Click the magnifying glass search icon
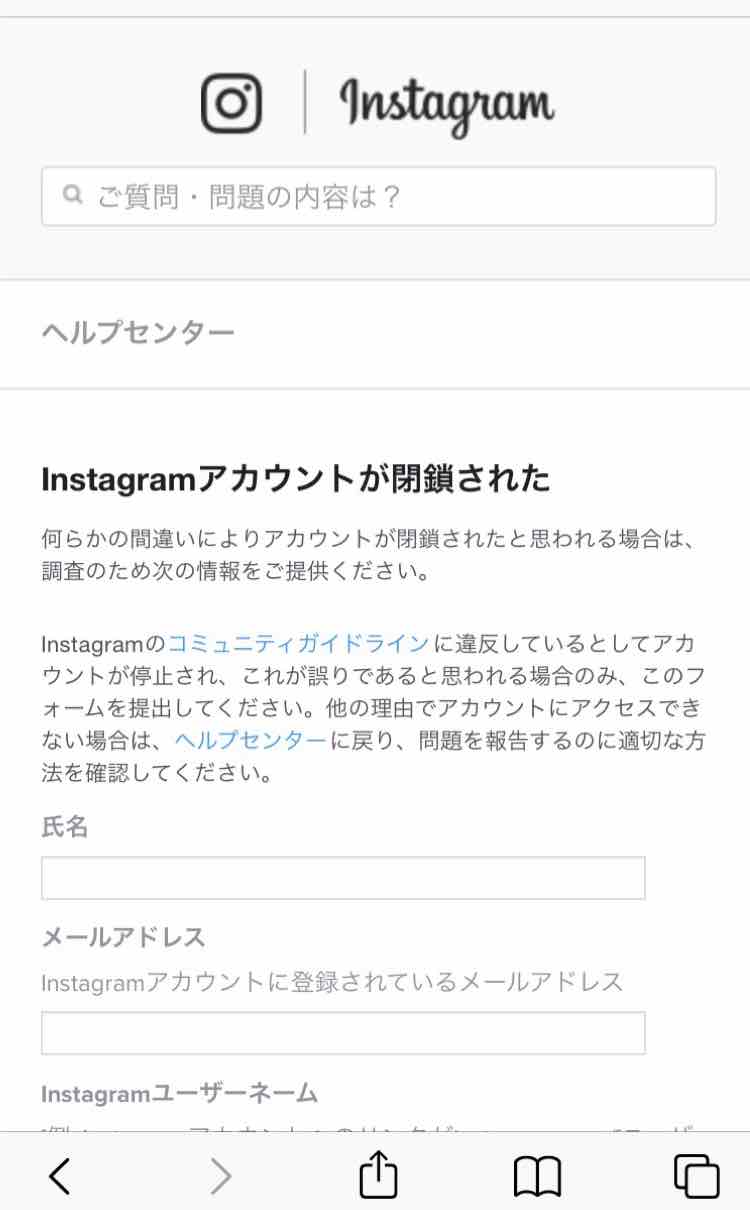The height and width of the screenshot is (1210, 750). (72, 196)
